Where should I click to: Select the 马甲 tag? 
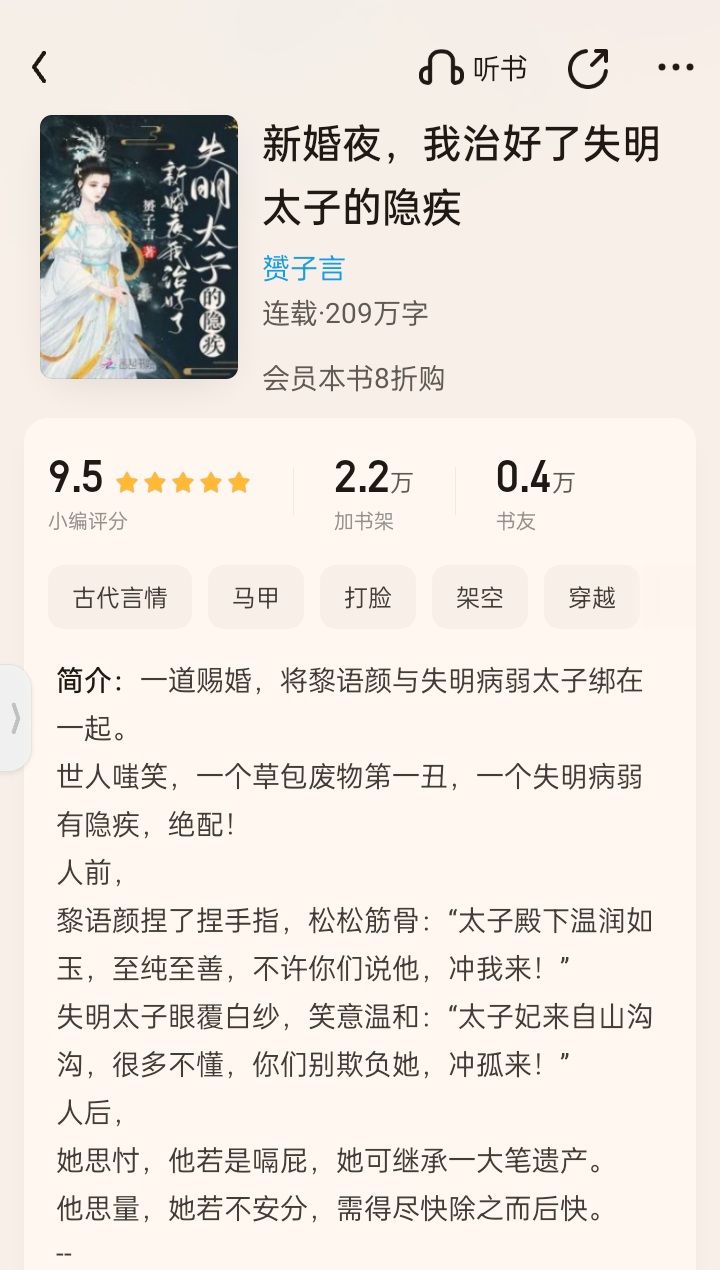(256, 598)
